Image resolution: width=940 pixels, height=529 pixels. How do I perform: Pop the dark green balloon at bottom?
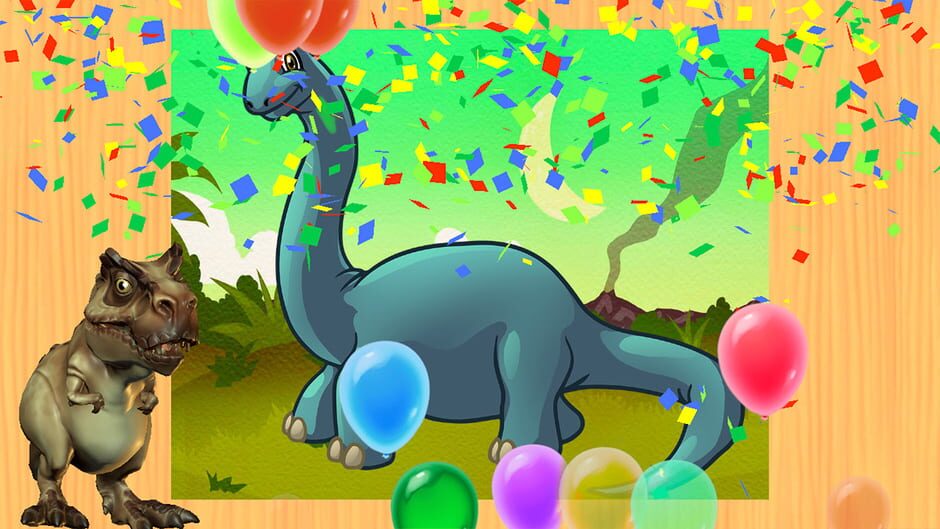pyautogui.click(x=434, y=498)
